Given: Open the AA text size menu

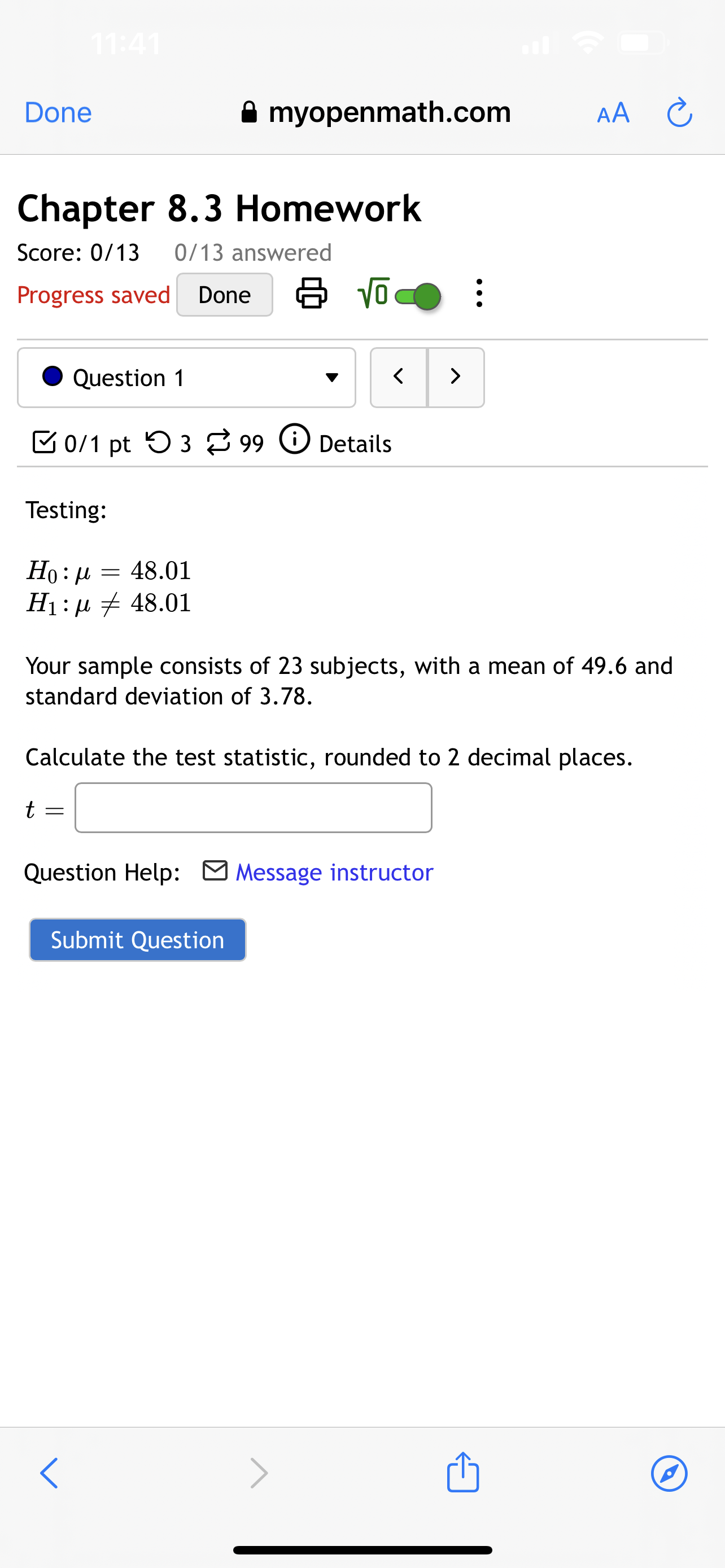Looking at the screenshot, I should [613, 113].
